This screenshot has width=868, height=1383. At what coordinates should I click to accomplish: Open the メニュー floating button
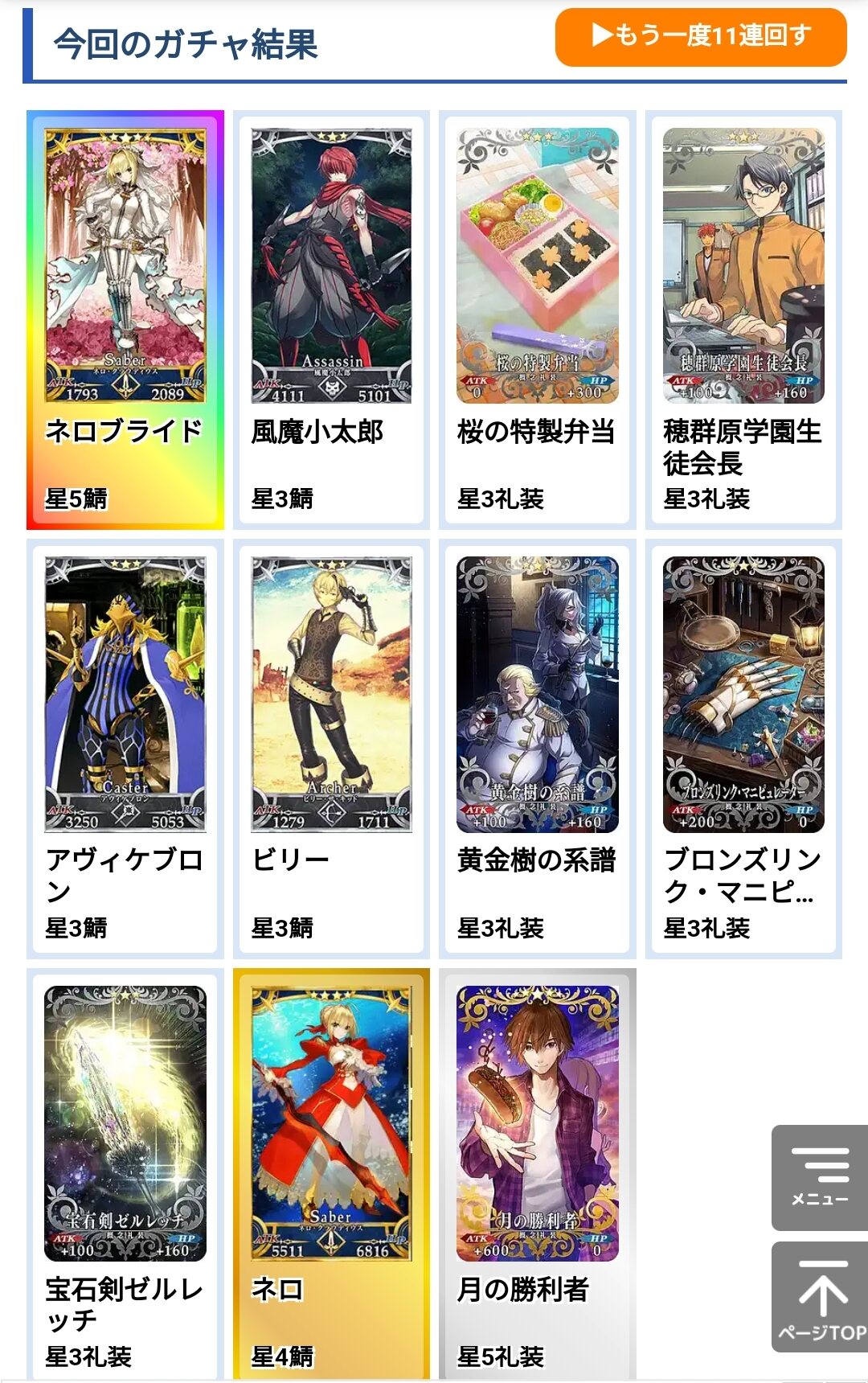(819, 1178)
